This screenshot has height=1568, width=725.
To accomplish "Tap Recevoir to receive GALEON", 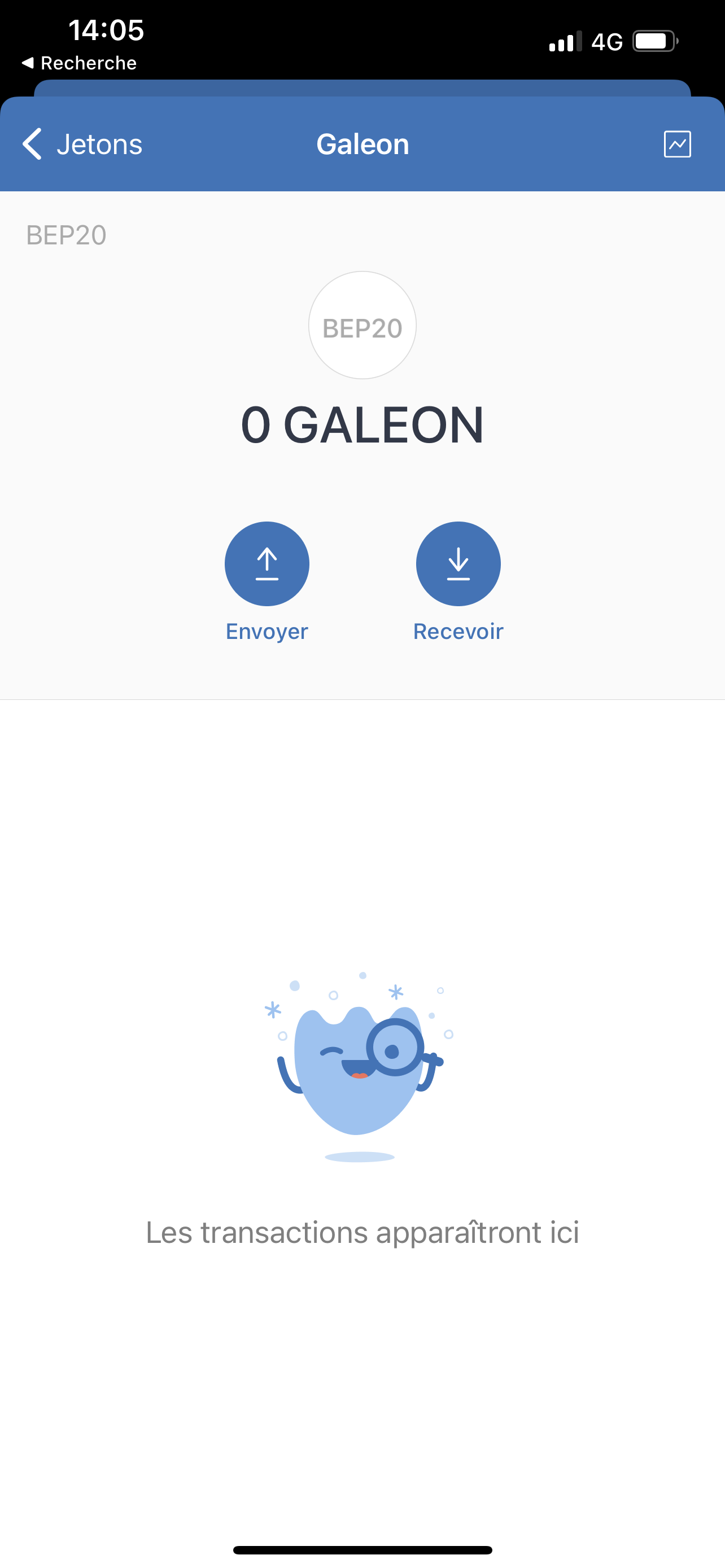I will point(458,564).
